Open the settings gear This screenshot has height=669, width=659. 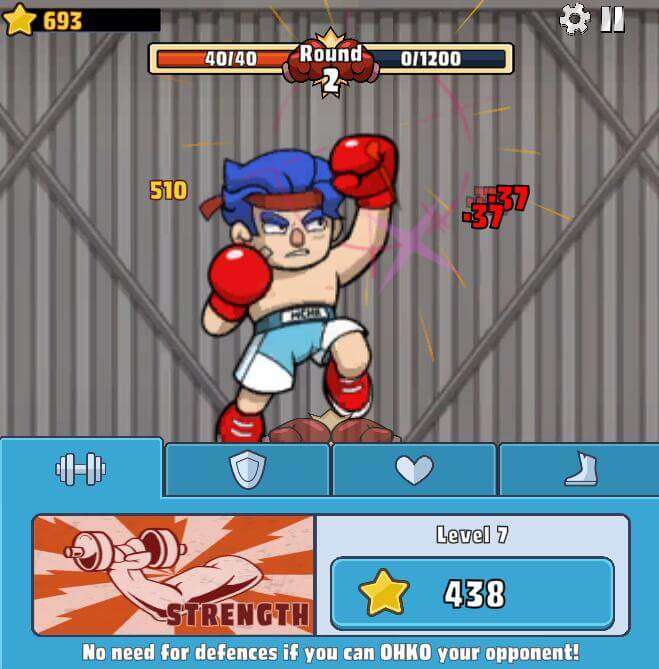pyautogui.click(x=574, y=19)
